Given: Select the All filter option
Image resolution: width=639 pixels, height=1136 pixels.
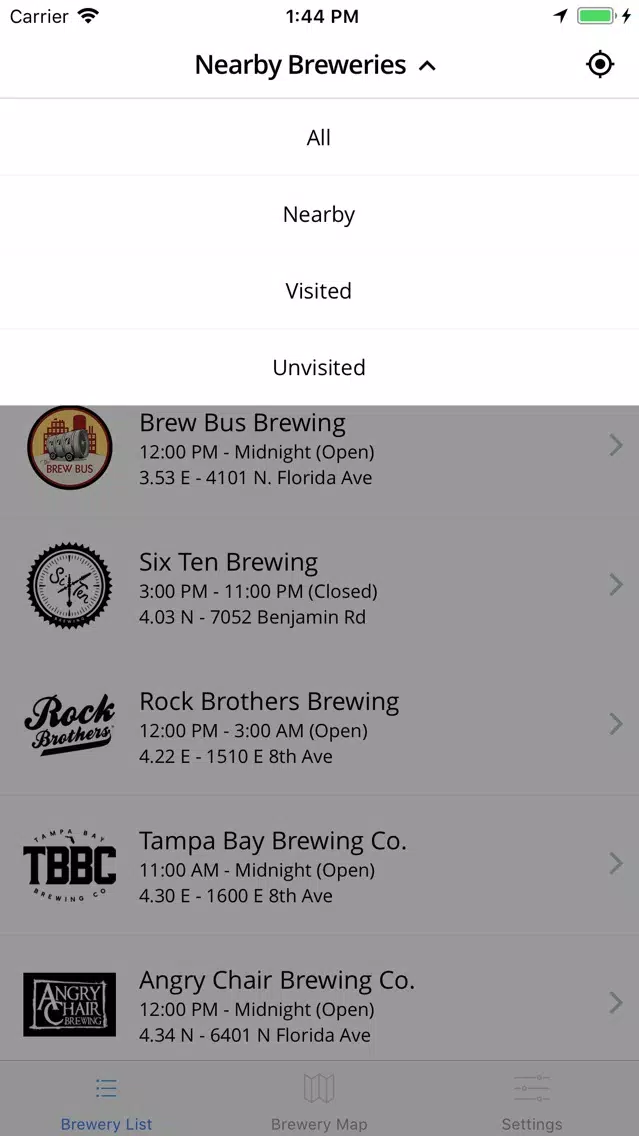Looking at the screenshot, I should 320,137.
